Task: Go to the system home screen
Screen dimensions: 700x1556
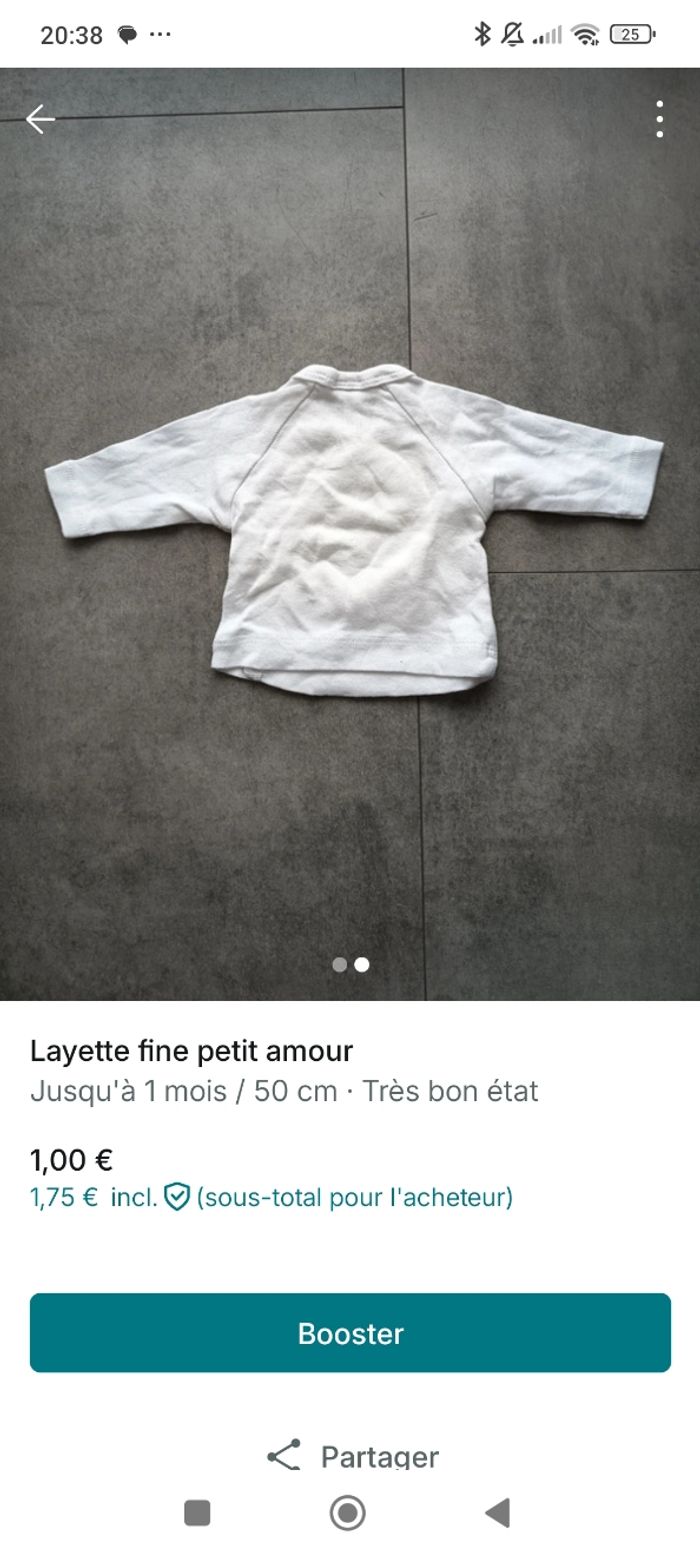Action: (x=347, y=1513)
